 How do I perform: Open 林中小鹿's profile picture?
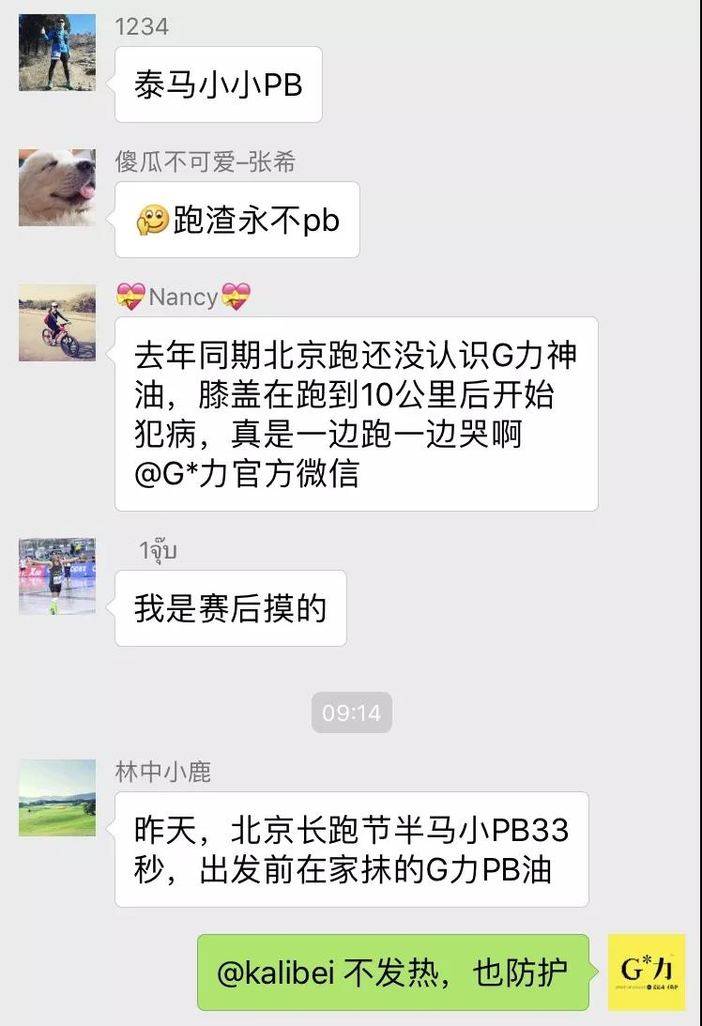point(57,798)
